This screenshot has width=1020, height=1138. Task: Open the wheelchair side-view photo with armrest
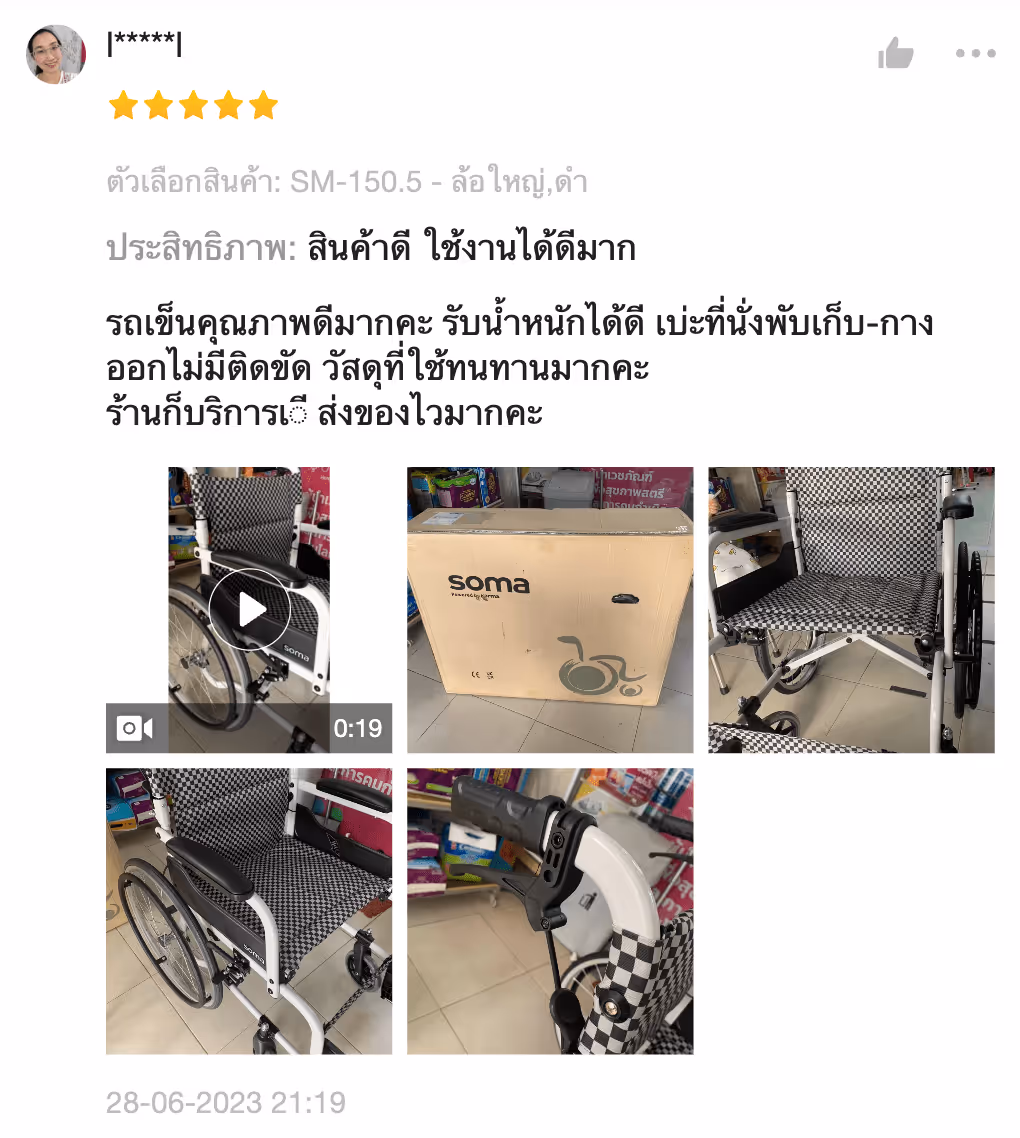point(249,911)
